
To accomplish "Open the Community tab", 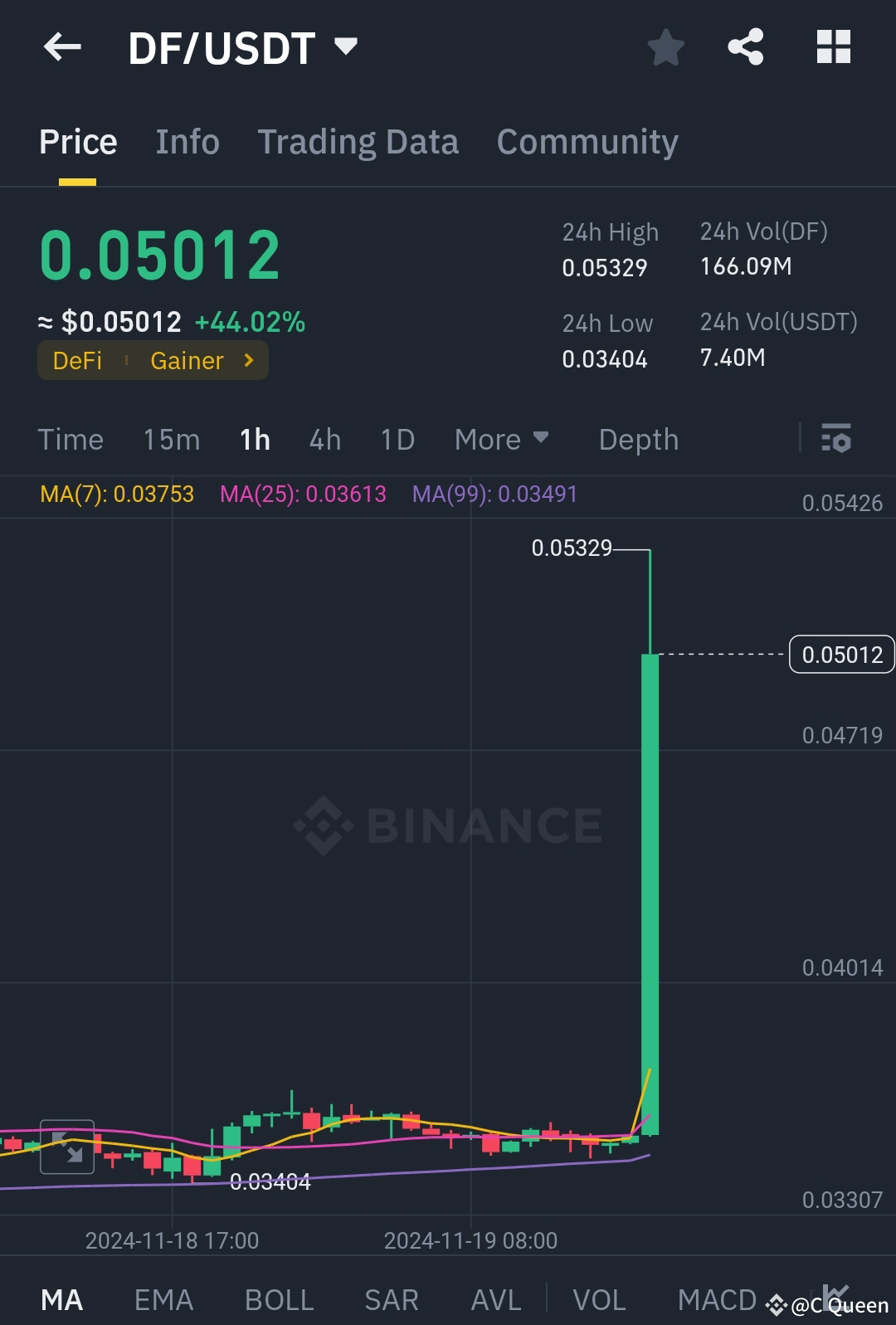I will [587, 141].
